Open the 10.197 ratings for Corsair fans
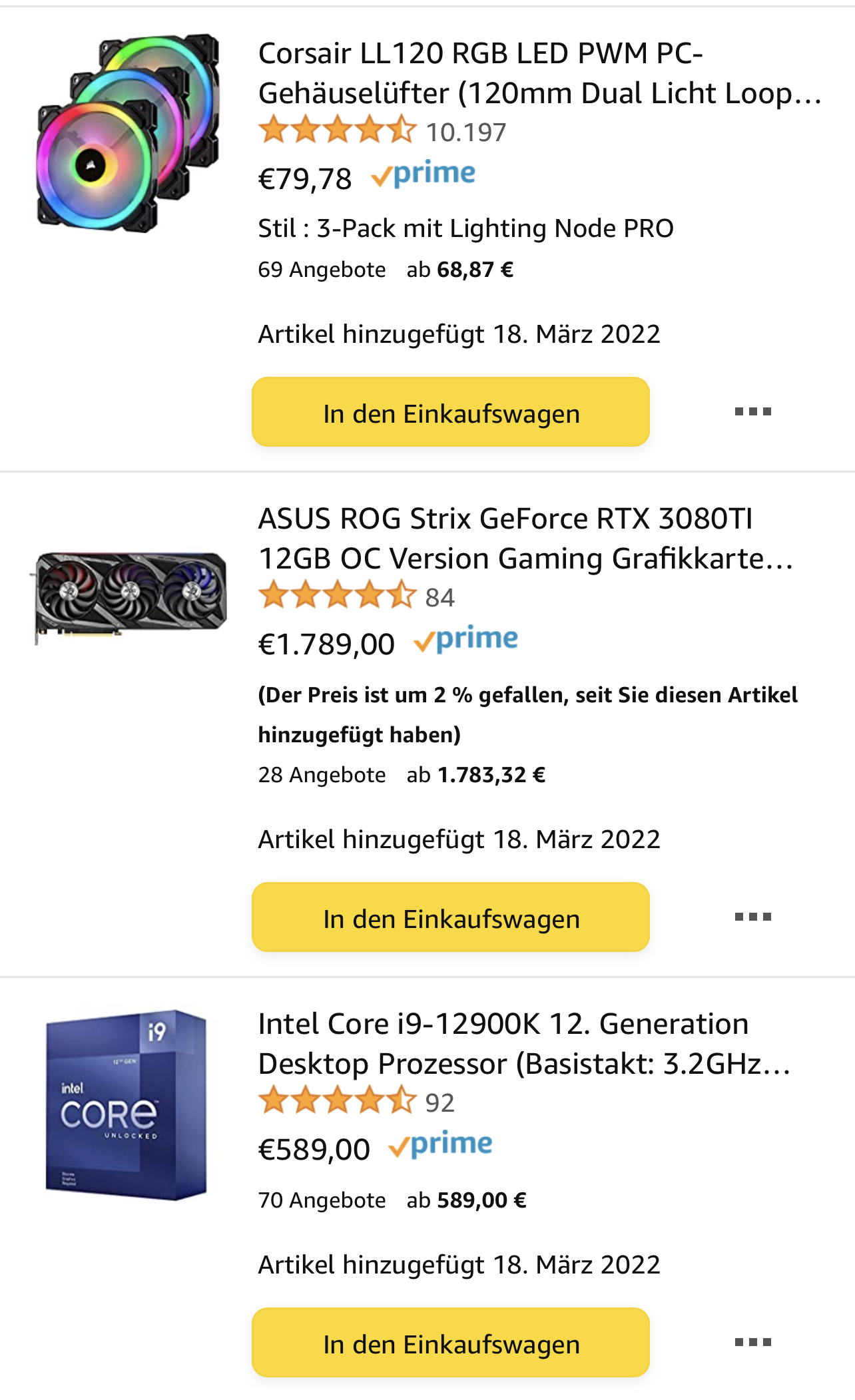The height and width of the screenshot is (1400, 855). pyautogui.click(x=465, y=132)
